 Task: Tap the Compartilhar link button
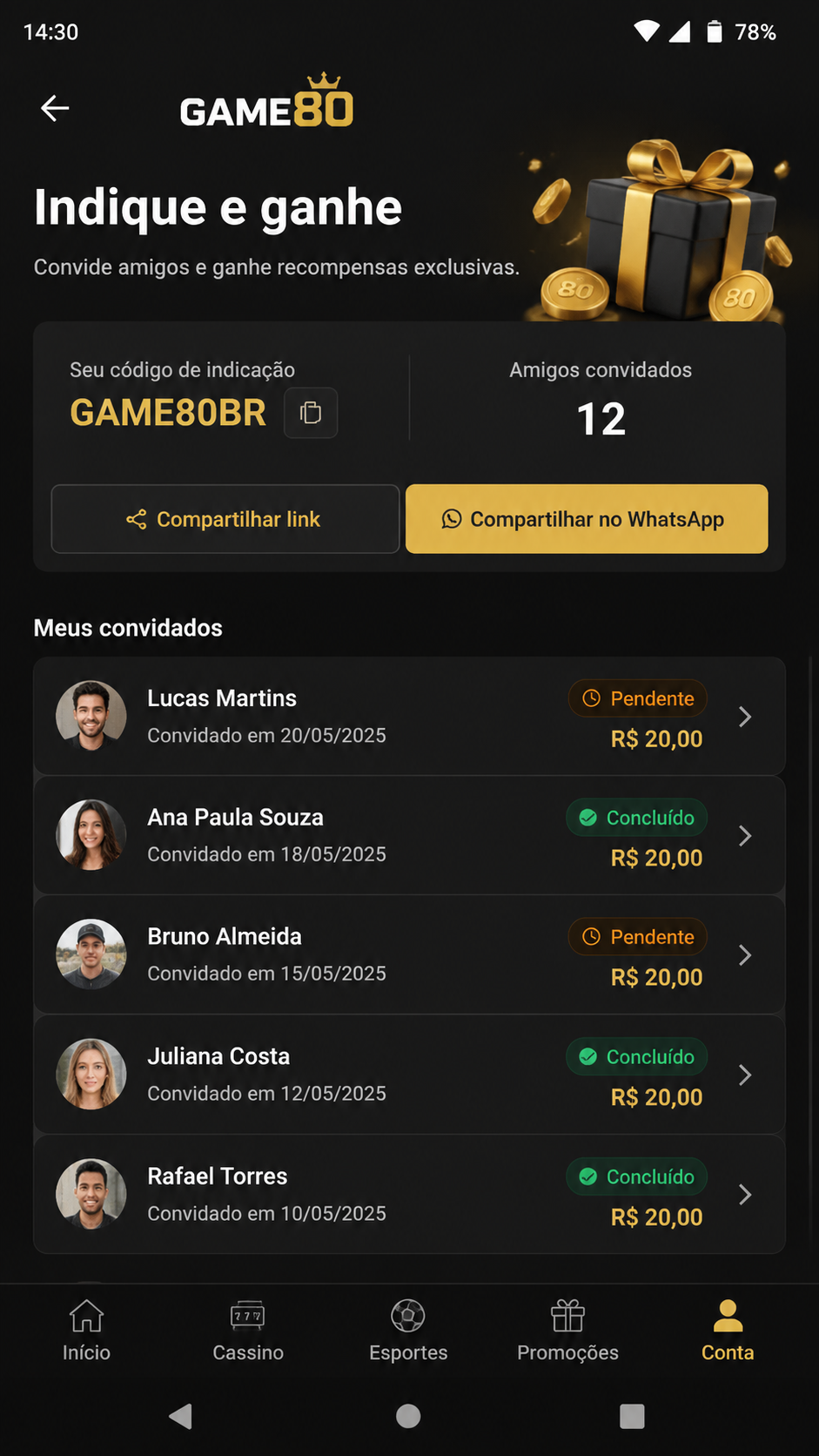(225, 519)
